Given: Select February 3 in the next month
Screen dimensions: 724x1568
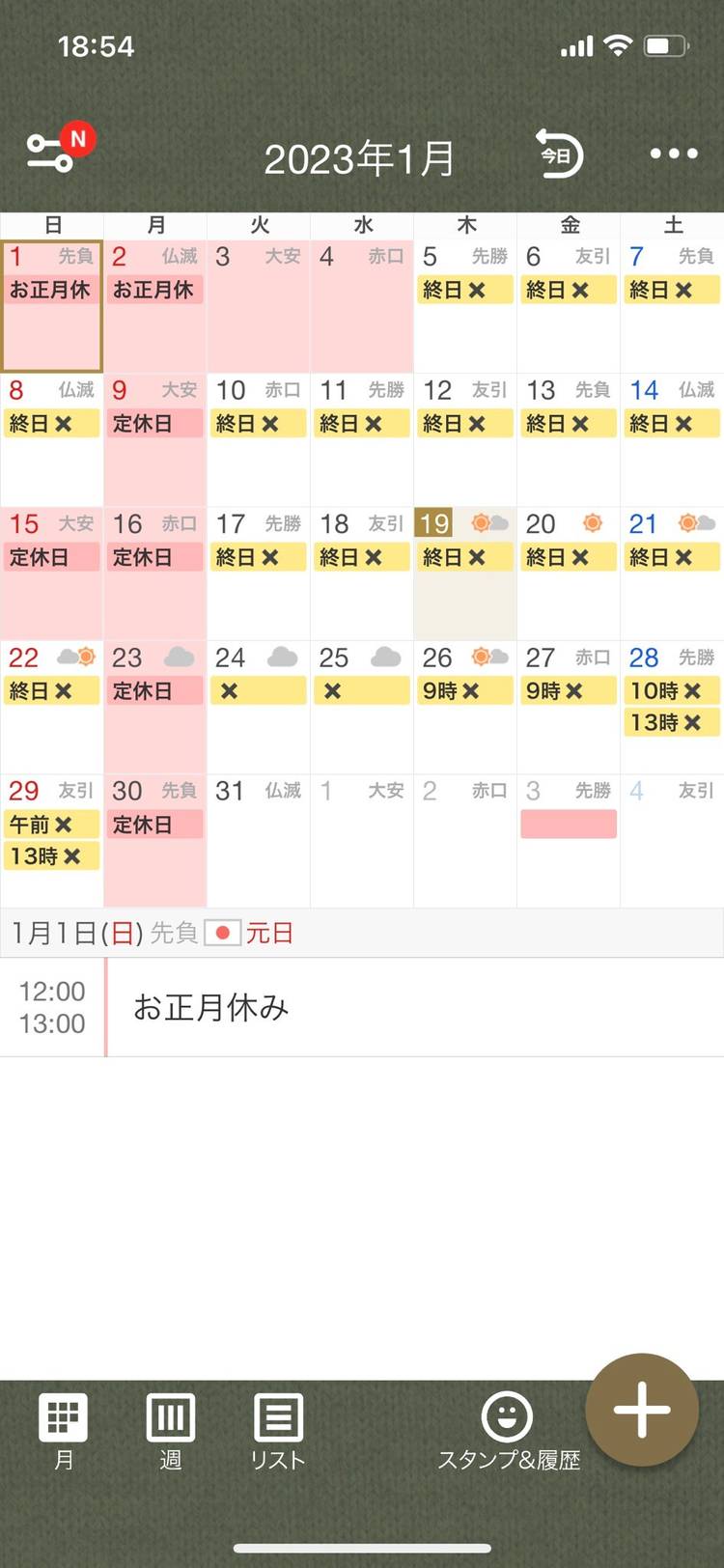Looking at the screenshot, I should tap(569, 840).
